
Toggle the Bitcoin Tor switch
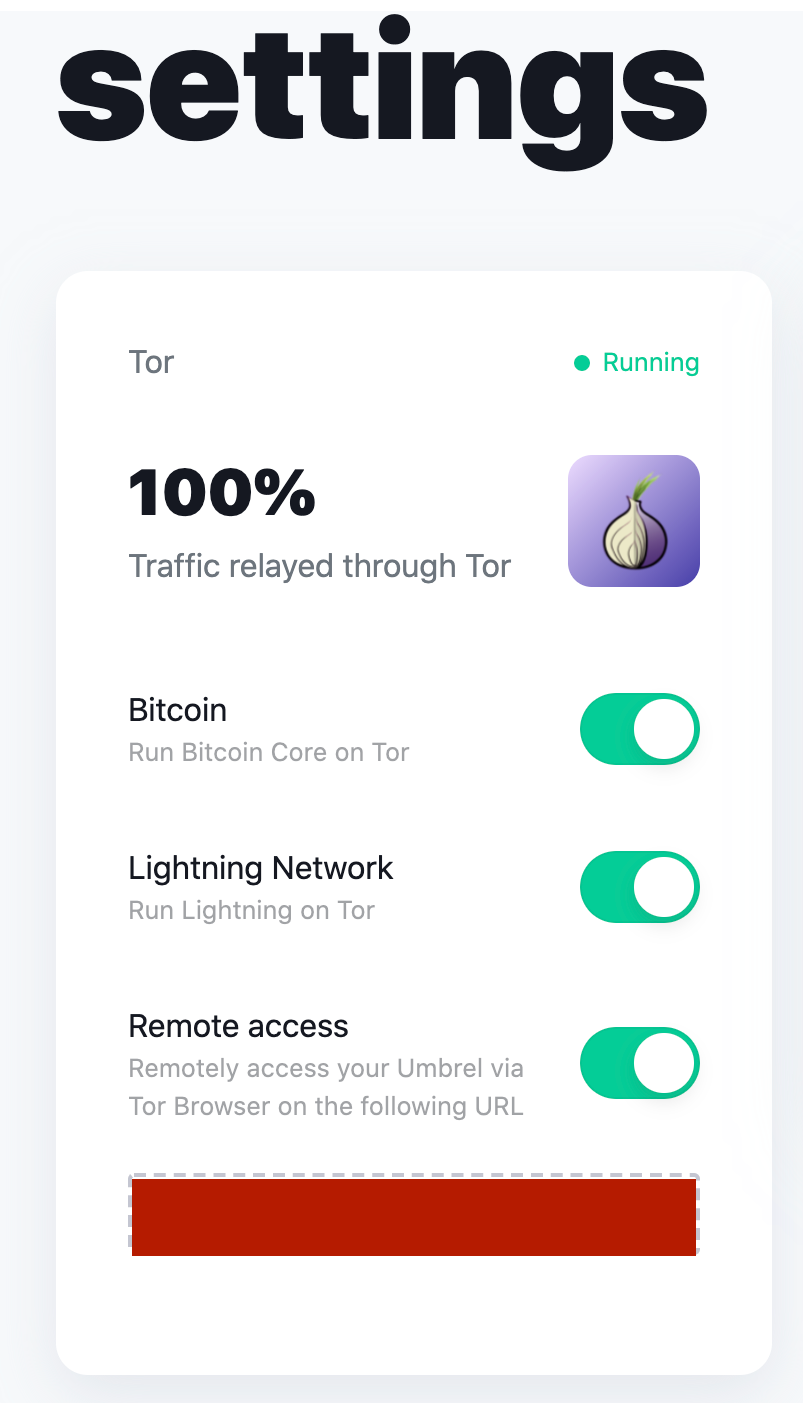[639, 729]
